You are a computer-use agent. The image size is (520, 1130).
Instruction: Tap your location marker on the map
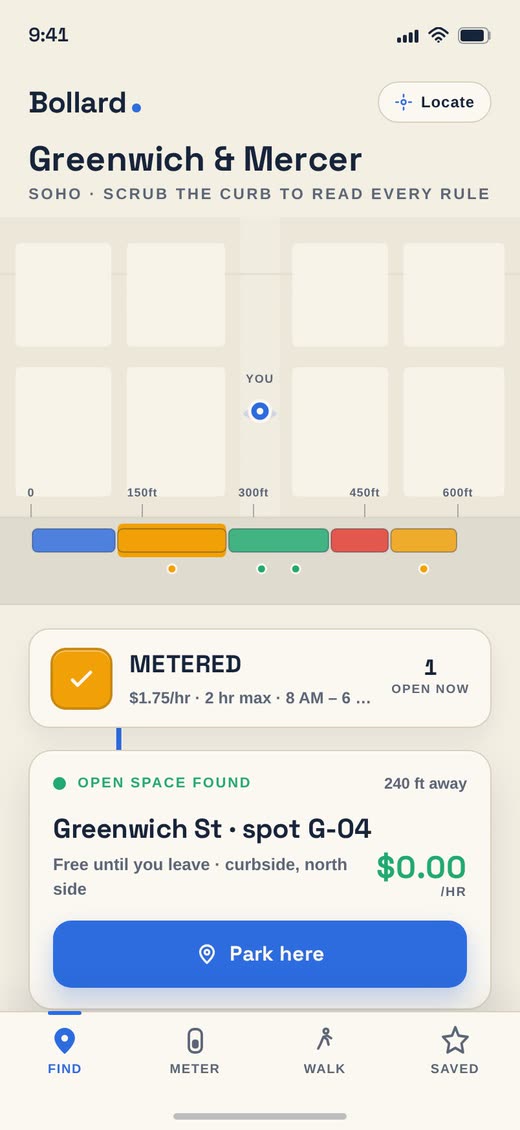pyautogui.click(x=260, y=411)
